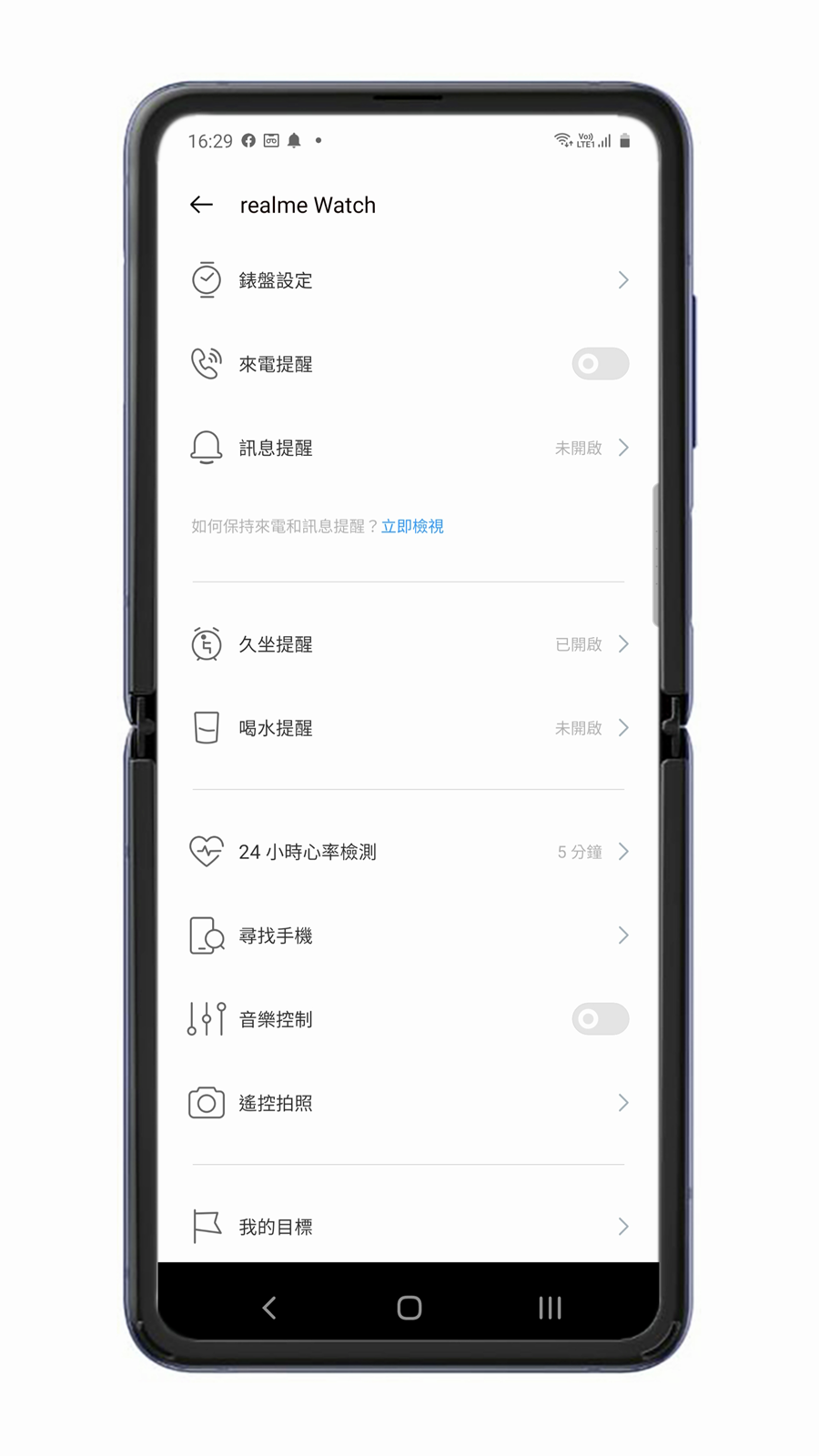Open 24 小時心率檢測 settings
This screenshot has width=819, height=1456.
click(x=408, y=852)
